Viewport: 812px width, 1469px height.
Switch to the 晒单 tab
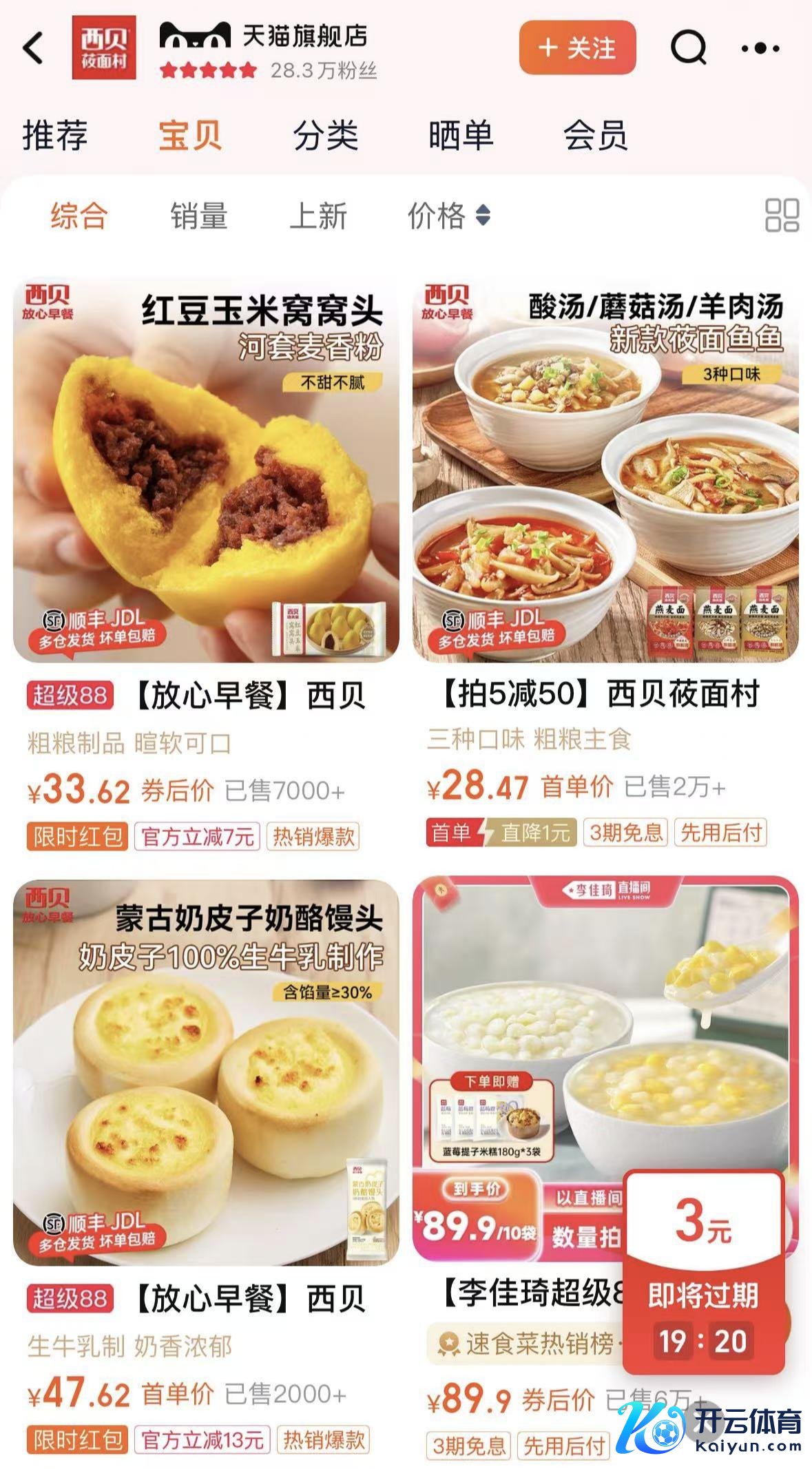460,134
